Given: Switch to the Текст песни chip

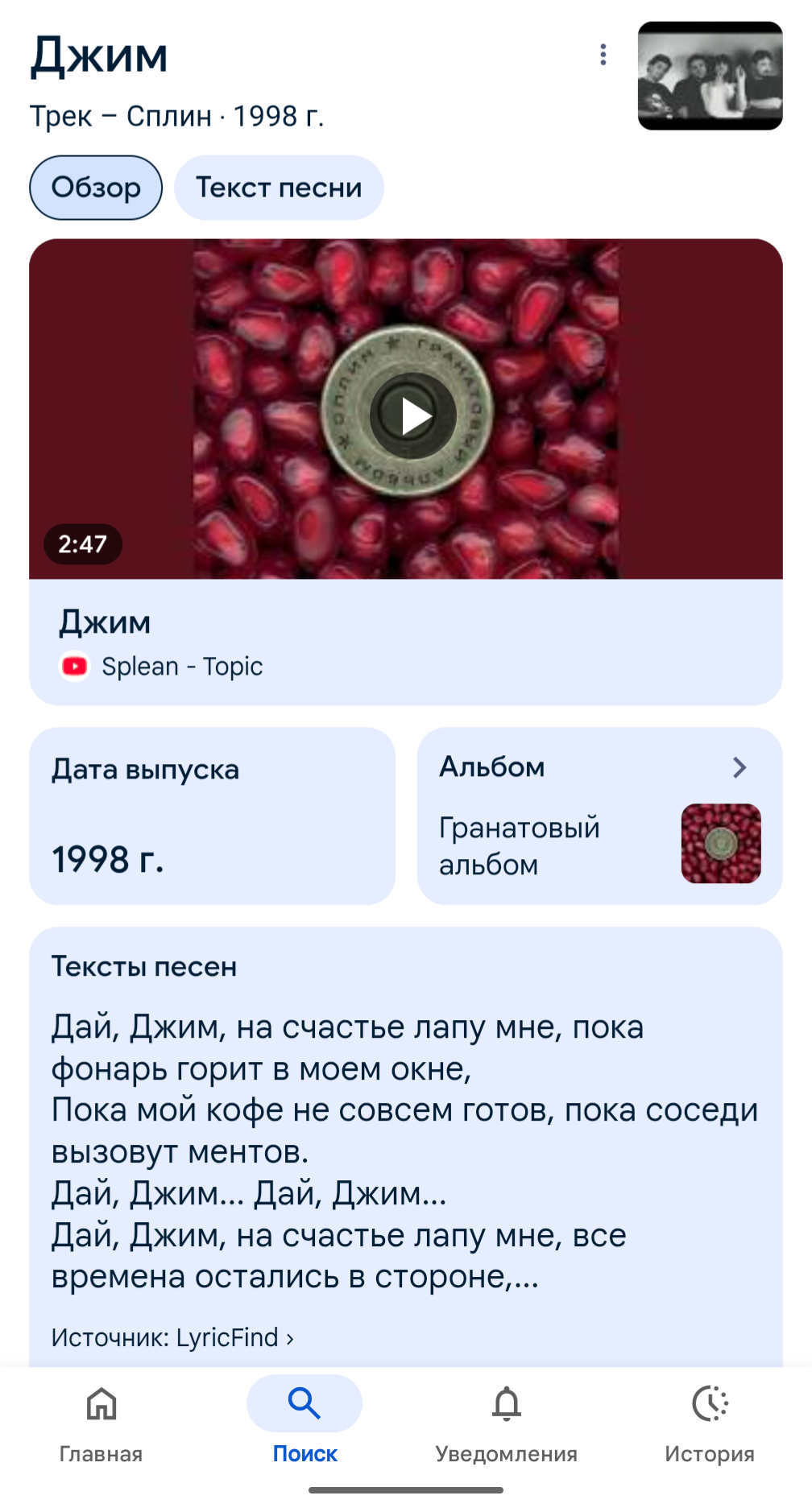Looking at the screenshot, I should click(x=279, y=188).
